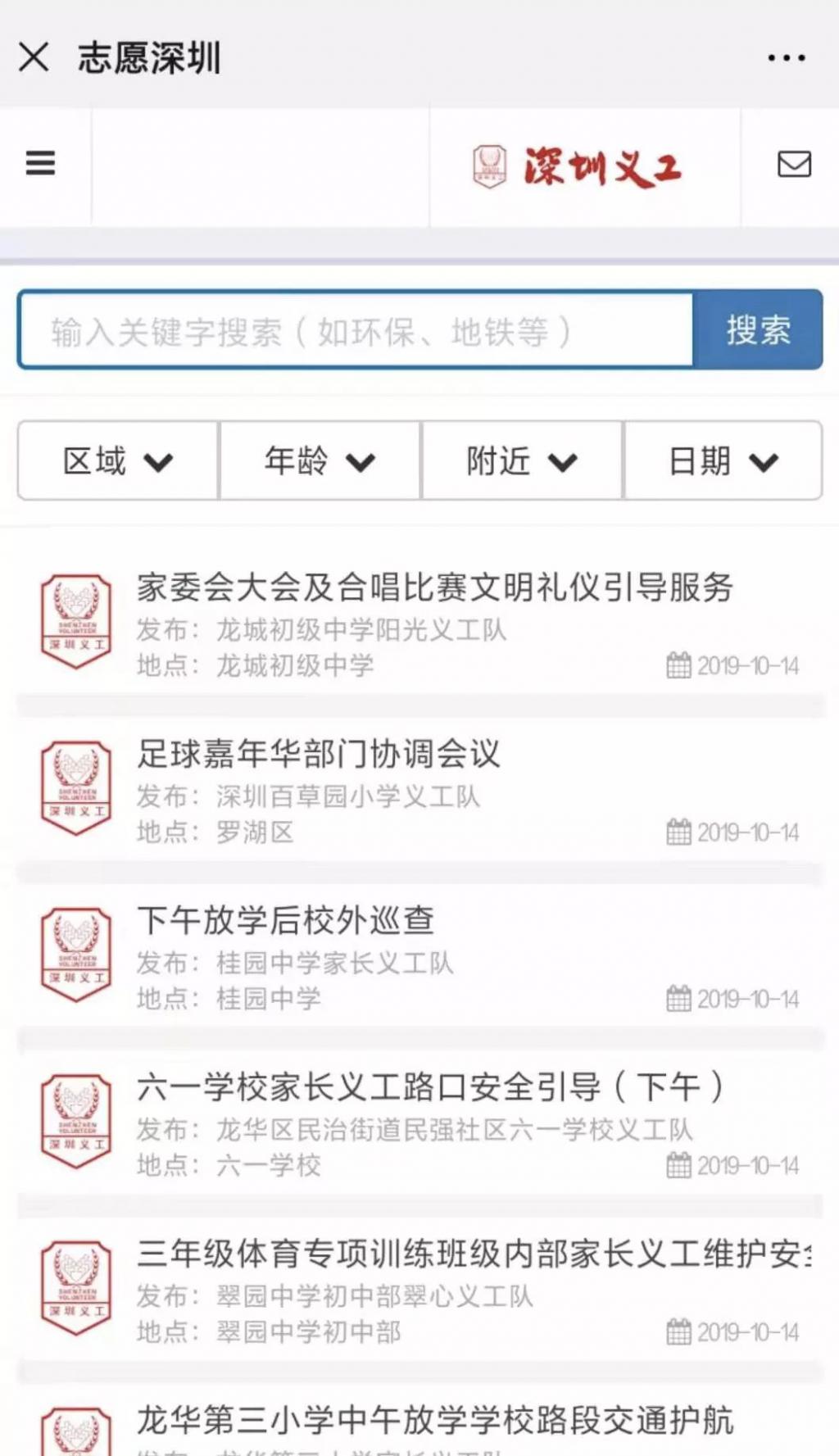
Task: Open 家委会大会及合唱比赛文明礼仪引导服务 activity
Action: [x=434, y=587]
